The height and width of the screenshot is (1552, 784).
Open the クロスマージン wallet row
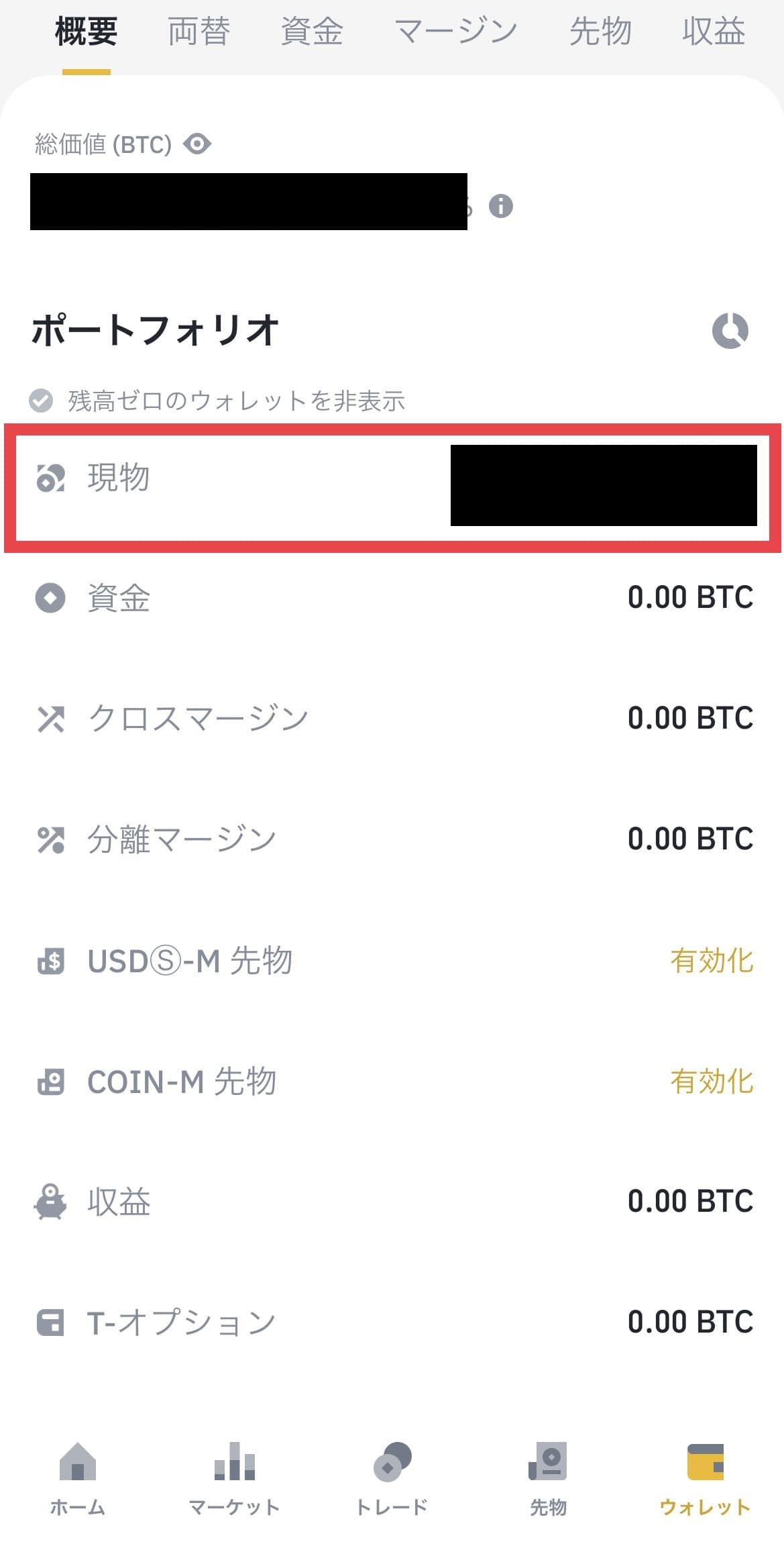392,719
